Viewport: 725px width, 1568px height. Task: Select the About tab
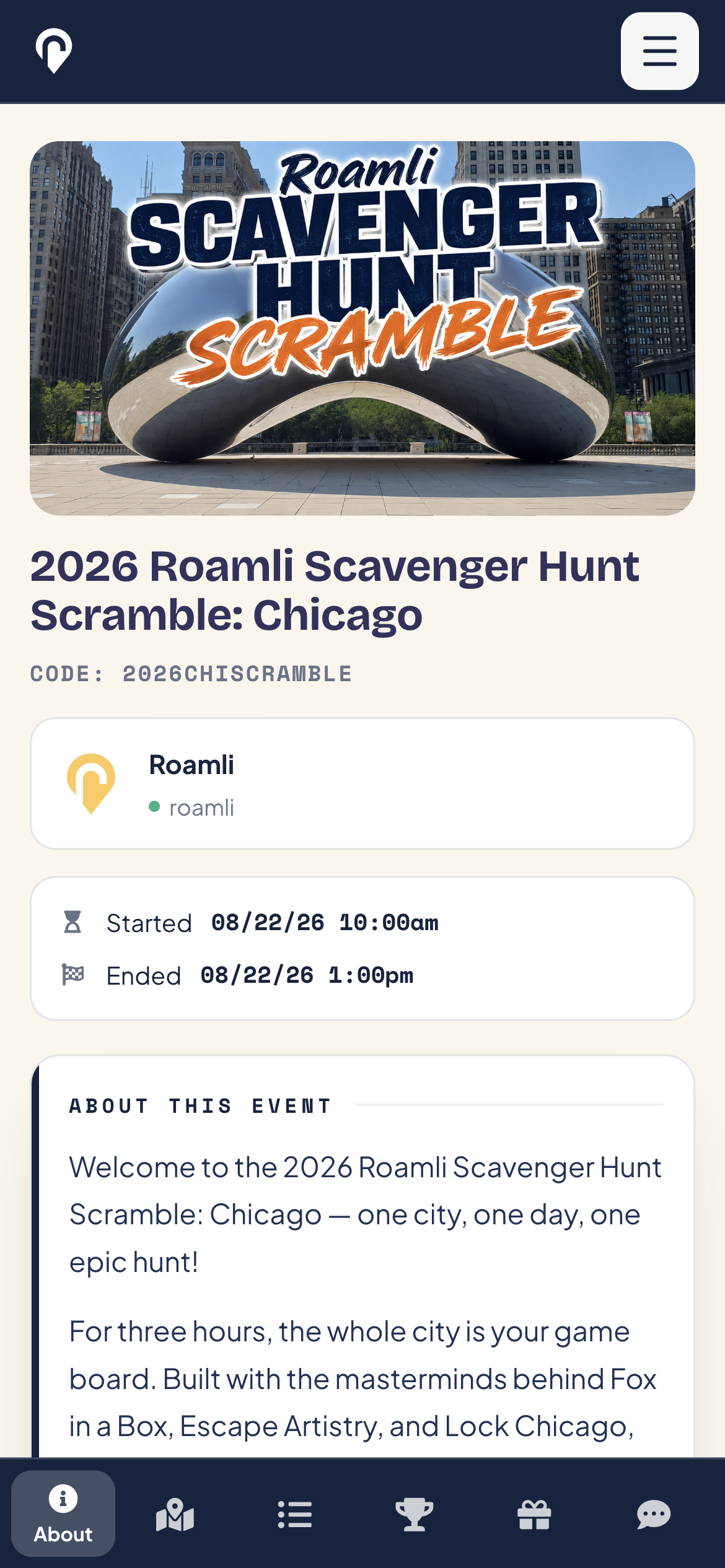coord(63,1514)
